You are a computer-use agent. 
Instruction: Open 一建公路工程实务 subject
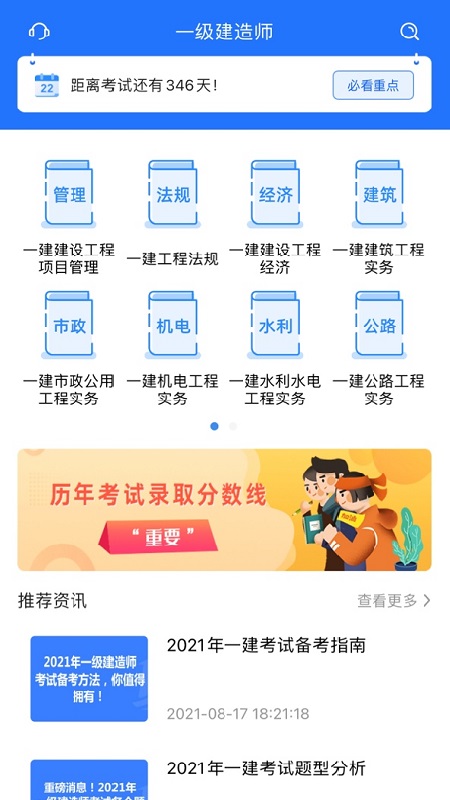point(379,348)
